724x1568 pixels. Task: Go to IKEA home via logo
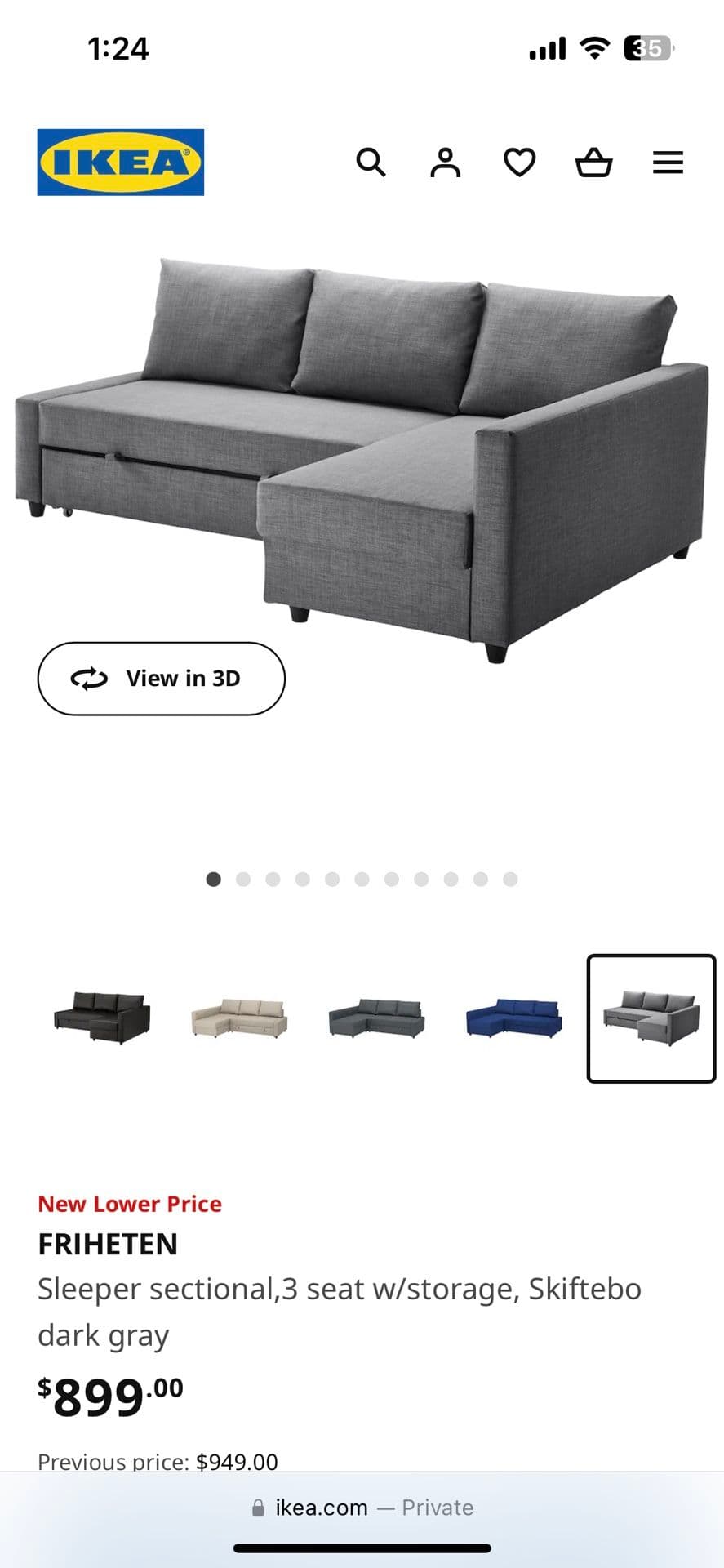pyautogui.click(x=121, y=162)
